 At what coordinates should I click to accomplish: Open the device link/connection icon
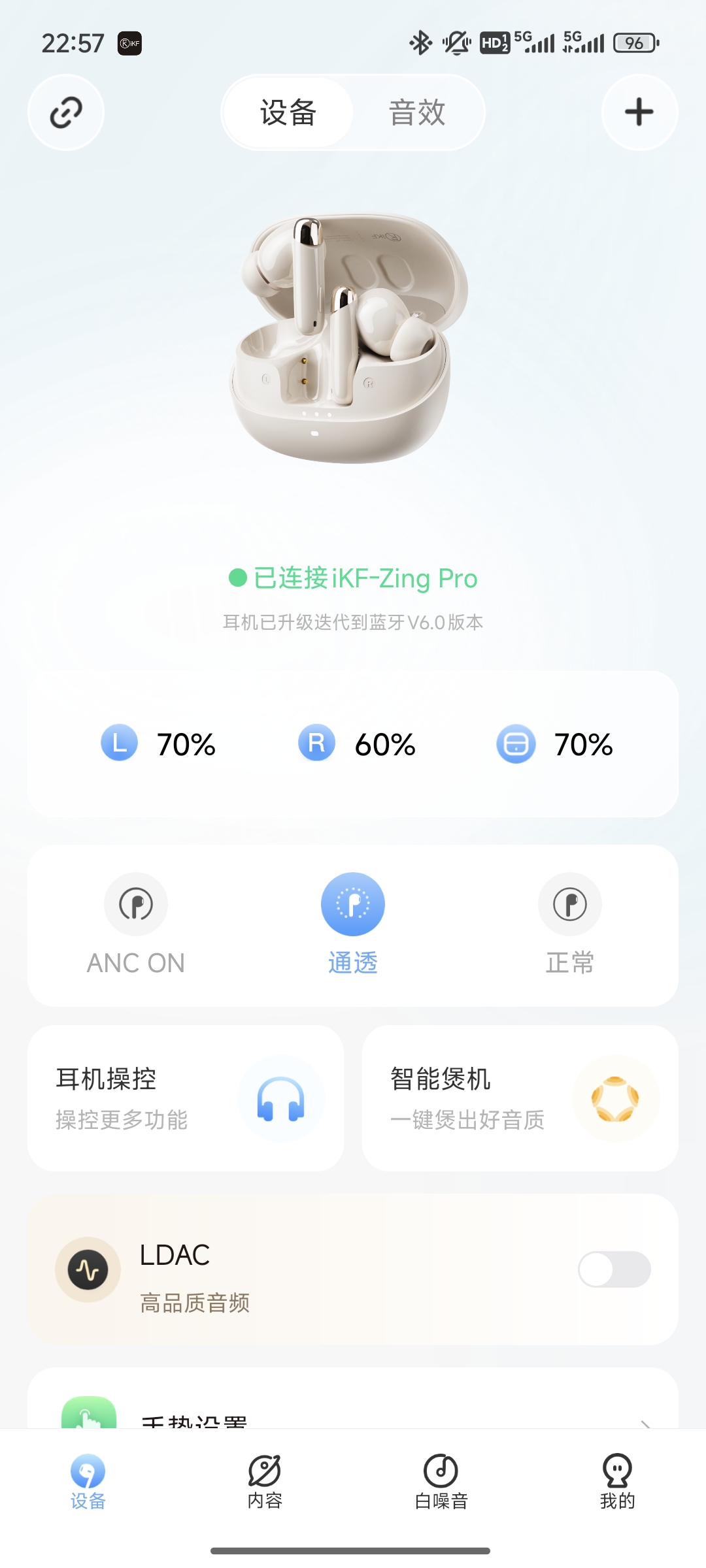point(65,112)
